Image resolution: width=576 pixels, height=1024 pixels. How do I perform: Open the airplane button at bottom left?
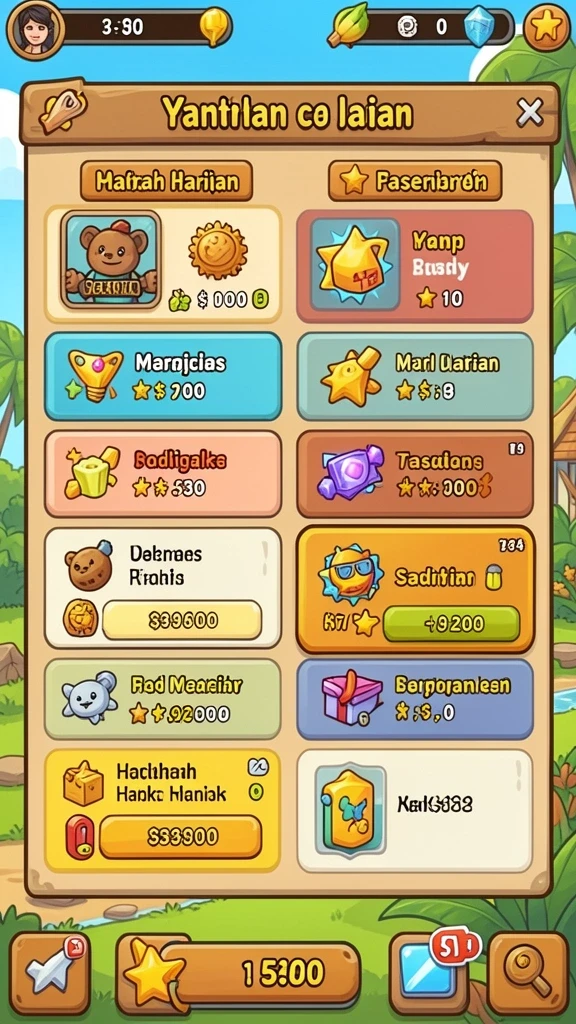pyautogui.click(x=50, y=972)
